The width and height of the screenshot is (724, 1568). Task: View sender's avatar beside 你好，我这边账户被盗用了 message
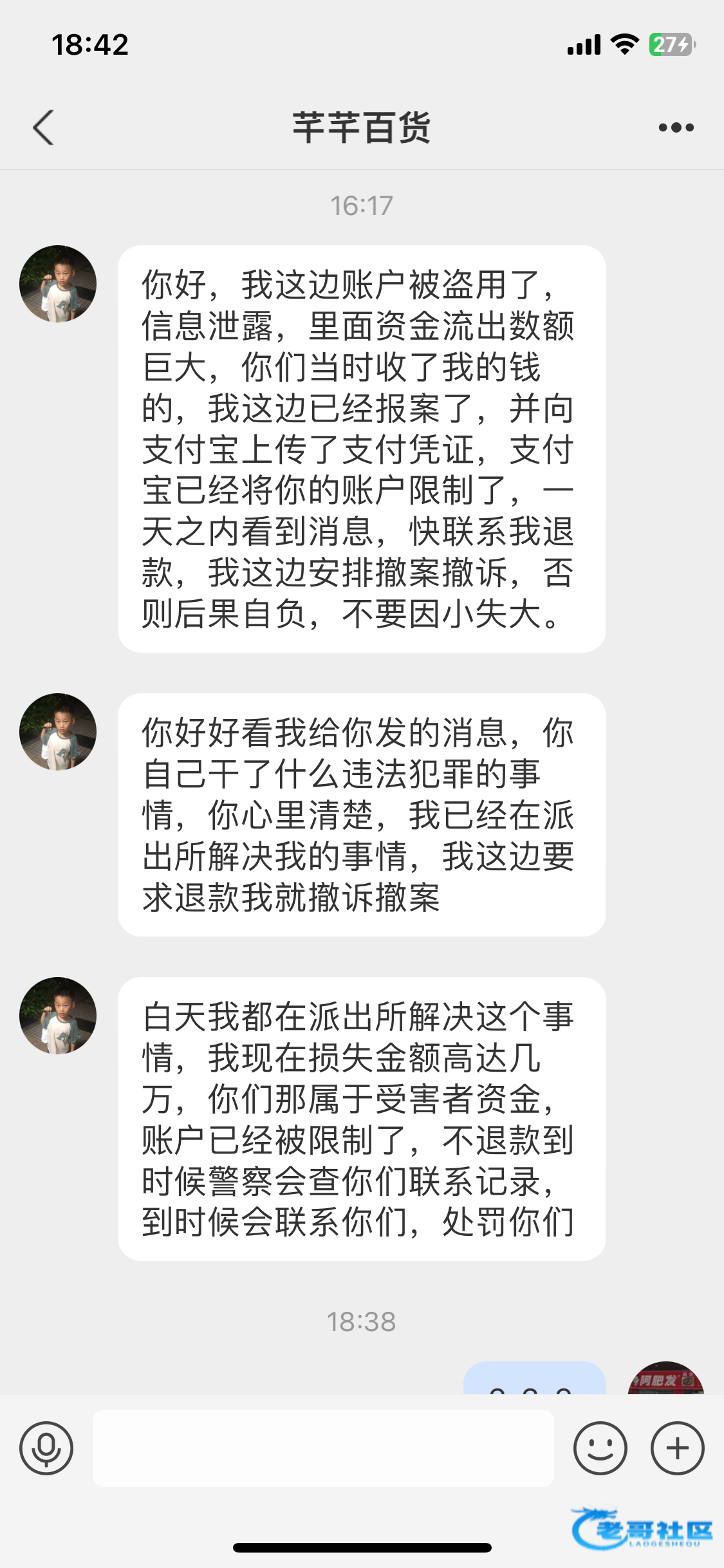tap(58, 284)
